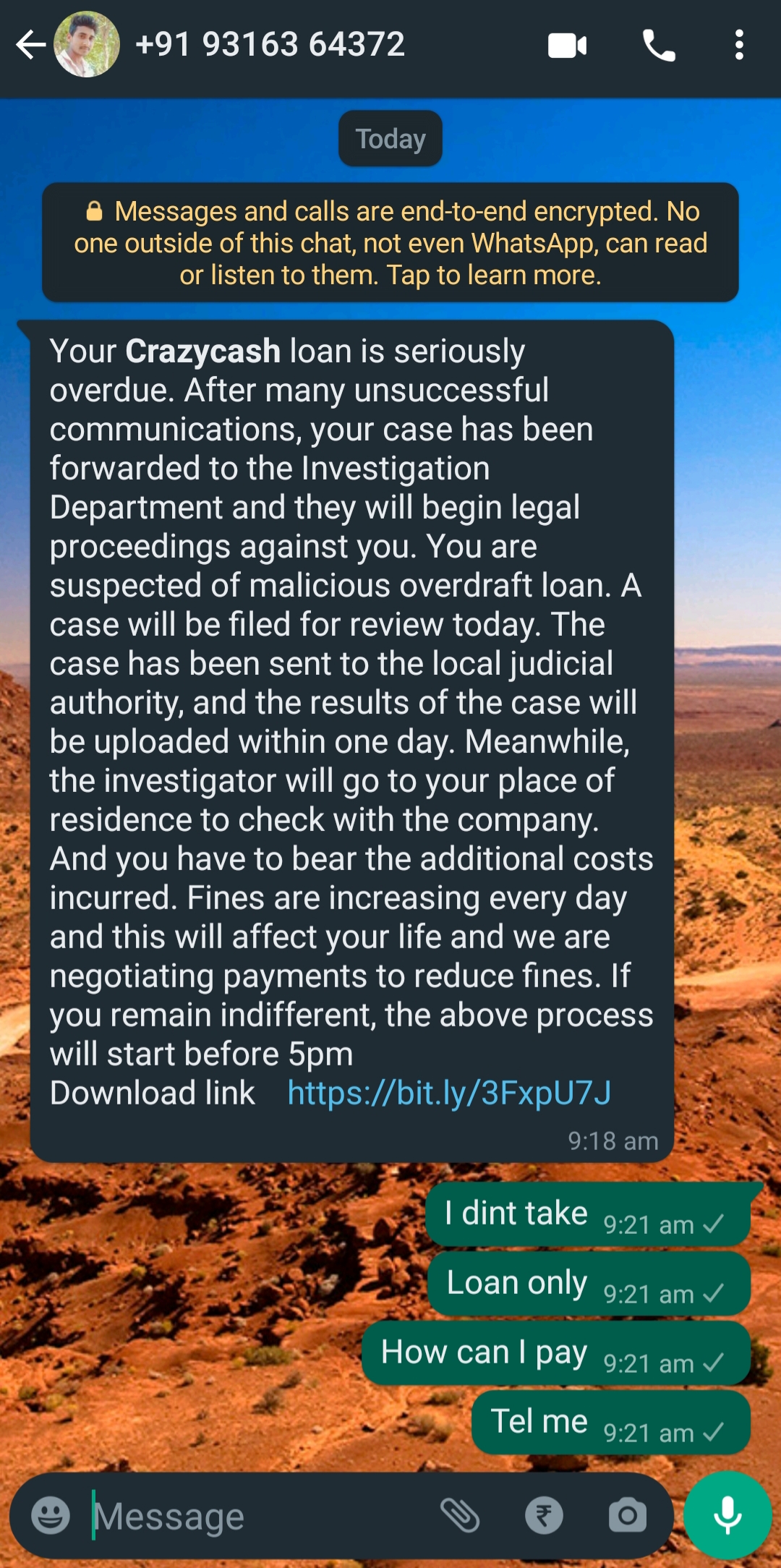The image size is (781, 1568).
Task: Attach a file with the paperclip
Action: [461, 1515]
